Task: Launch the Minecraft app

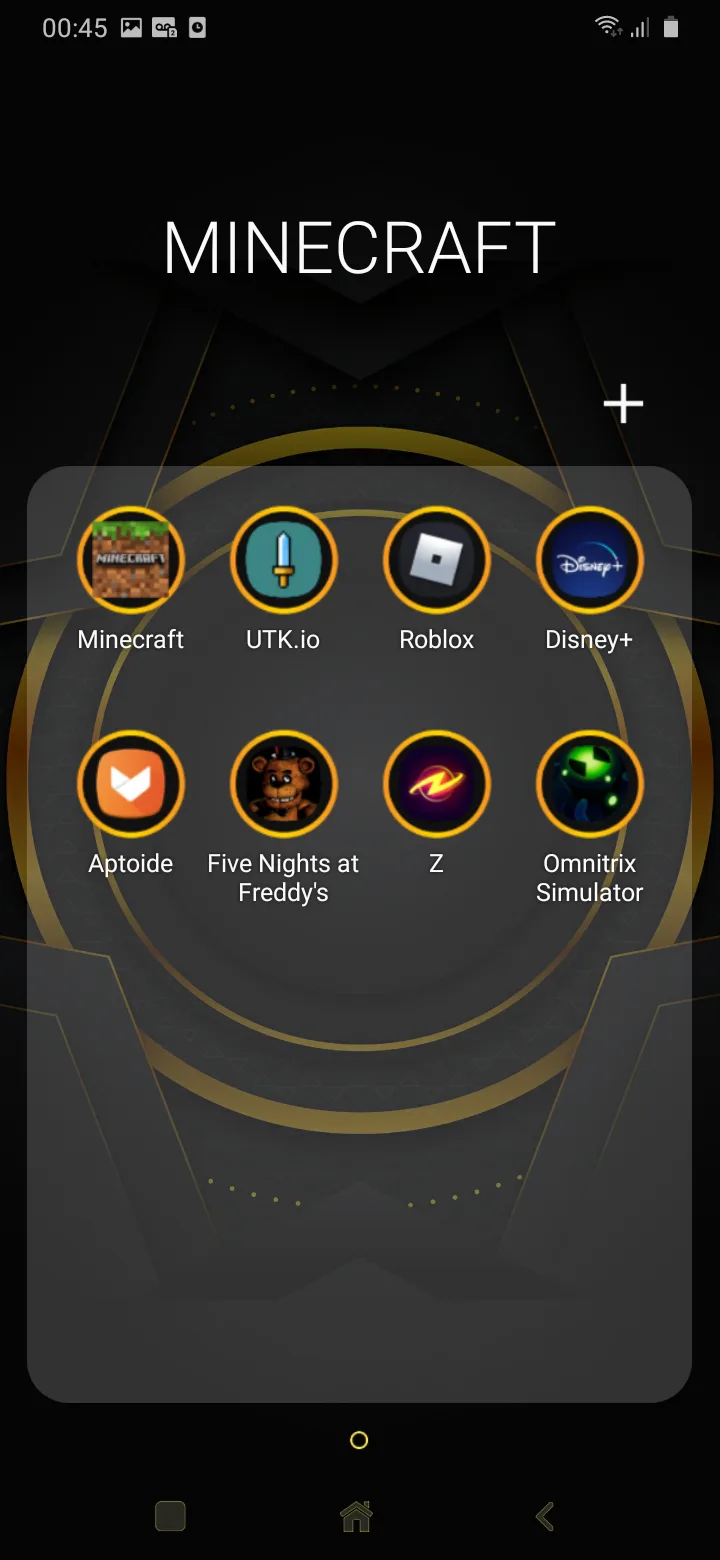Action: (131, 560)
